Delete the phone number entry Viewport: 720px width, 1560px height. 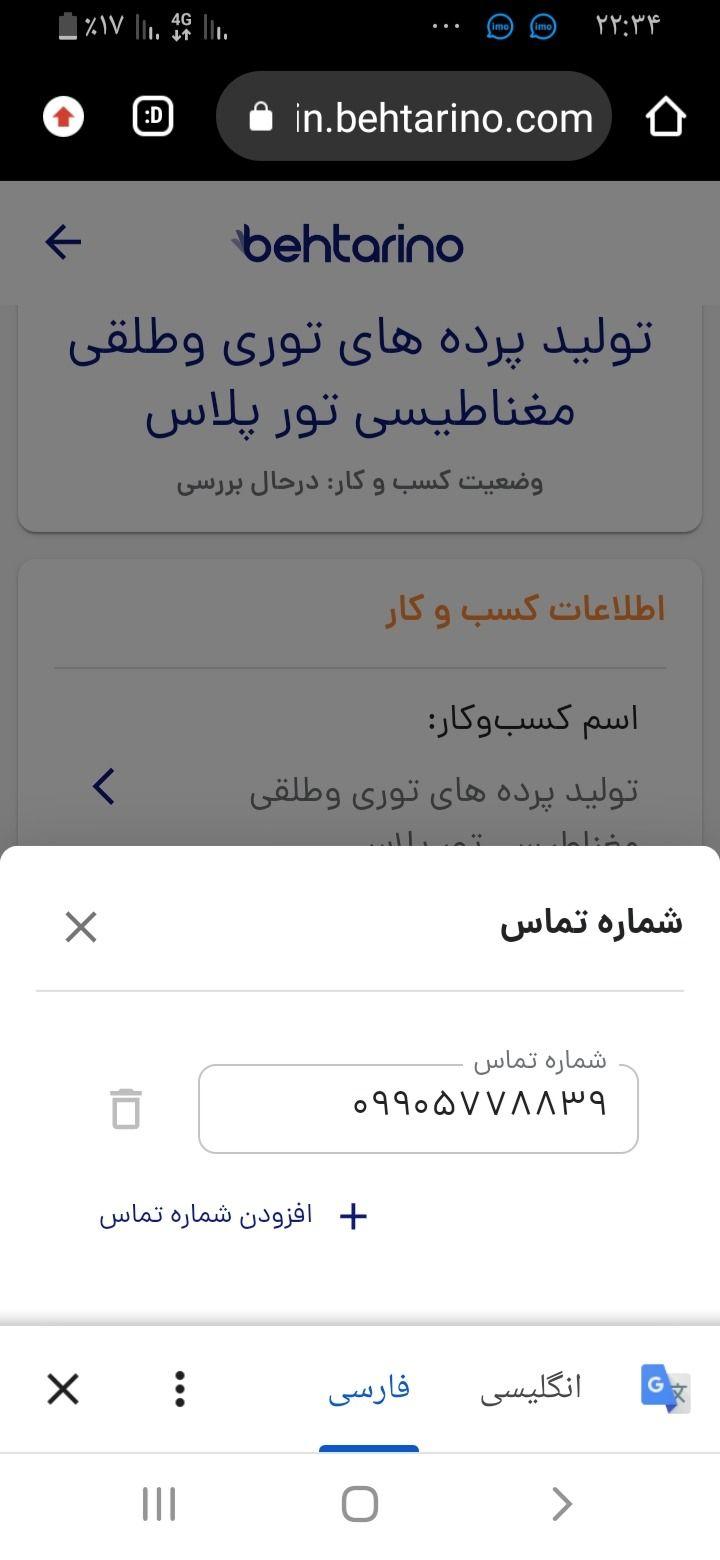coord(126,1109)
